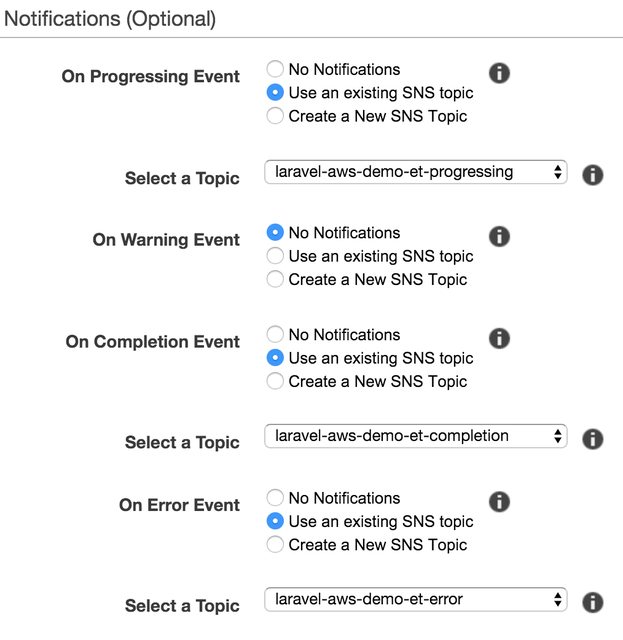Screen dimensions: 623x640
Task: Open the laravel-aws-demo-et-completion topic dropdown
Action: 416,436
